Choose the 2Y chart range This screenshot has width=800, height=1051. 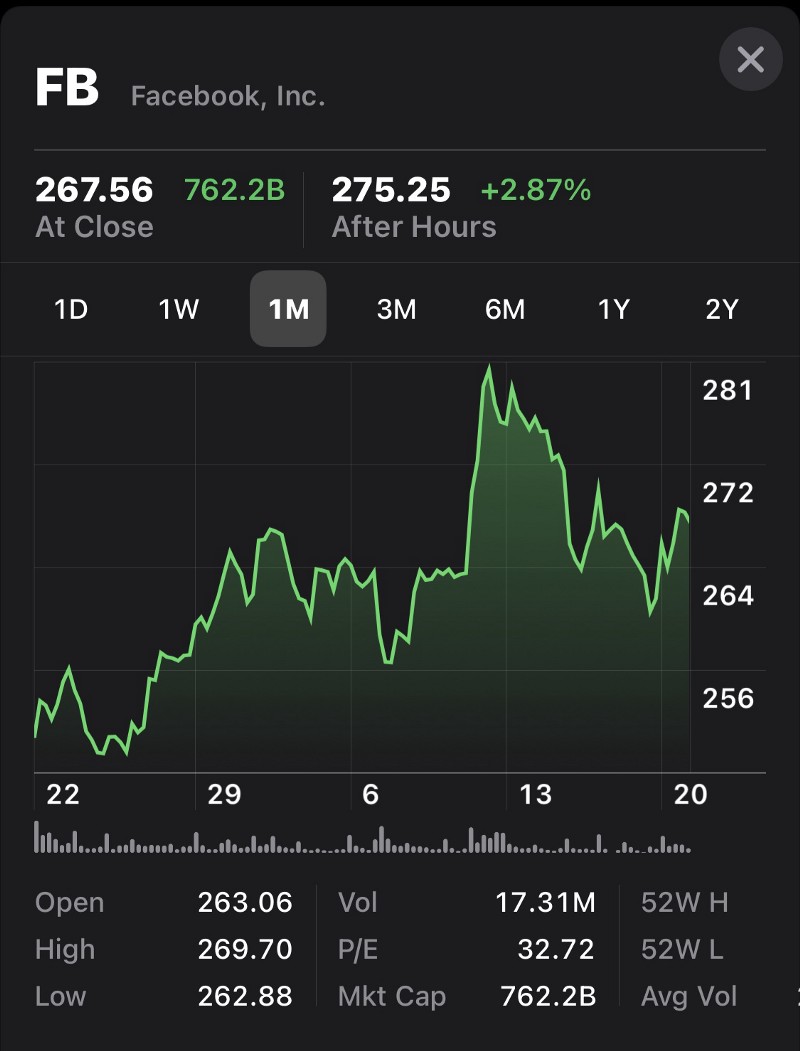coord(721,309)
